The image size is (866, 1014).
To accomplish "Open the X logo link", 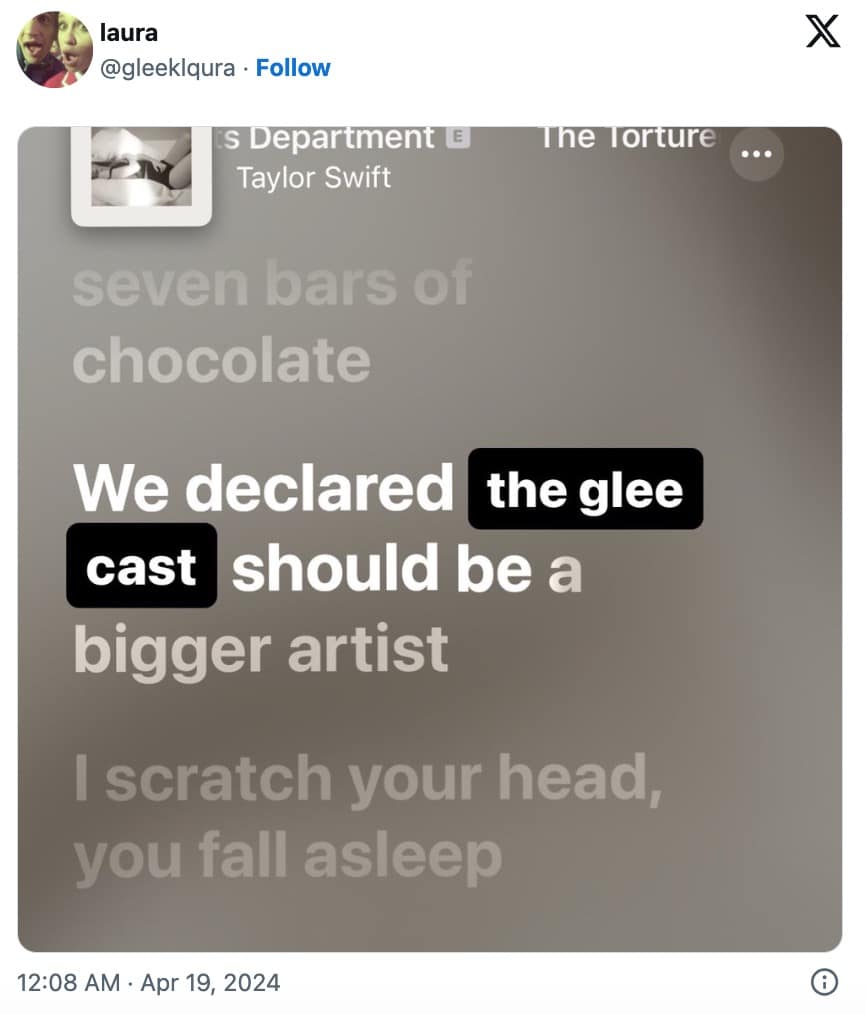I will pyautogui.click(x=822, y=34).
